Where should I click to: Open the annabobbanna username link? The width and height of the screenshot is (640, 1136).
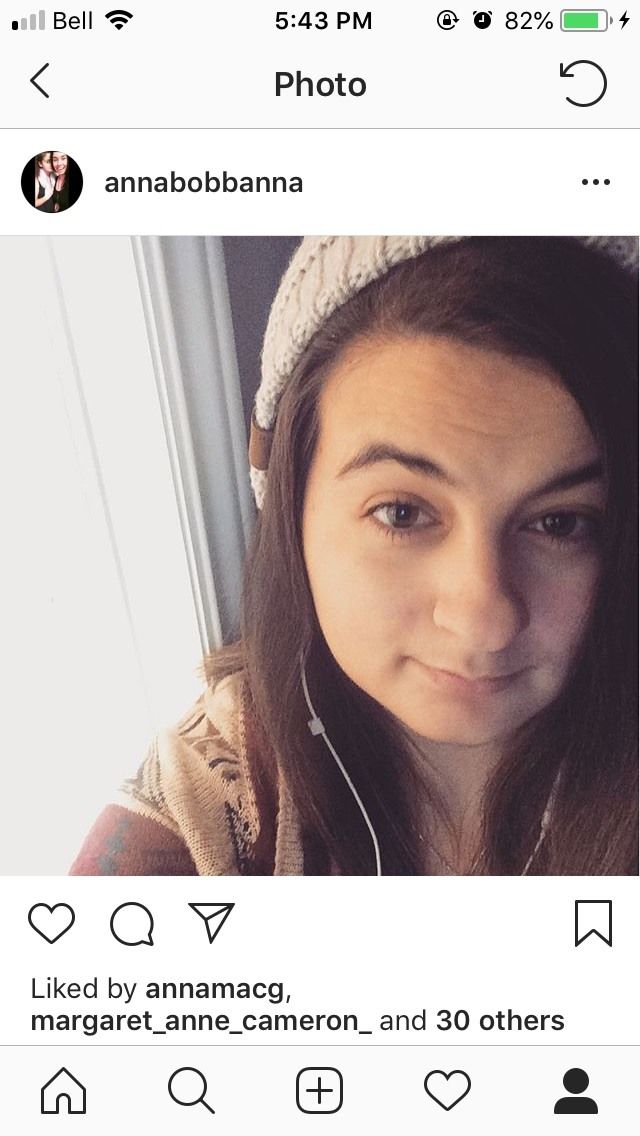click(x=204, y=183)
